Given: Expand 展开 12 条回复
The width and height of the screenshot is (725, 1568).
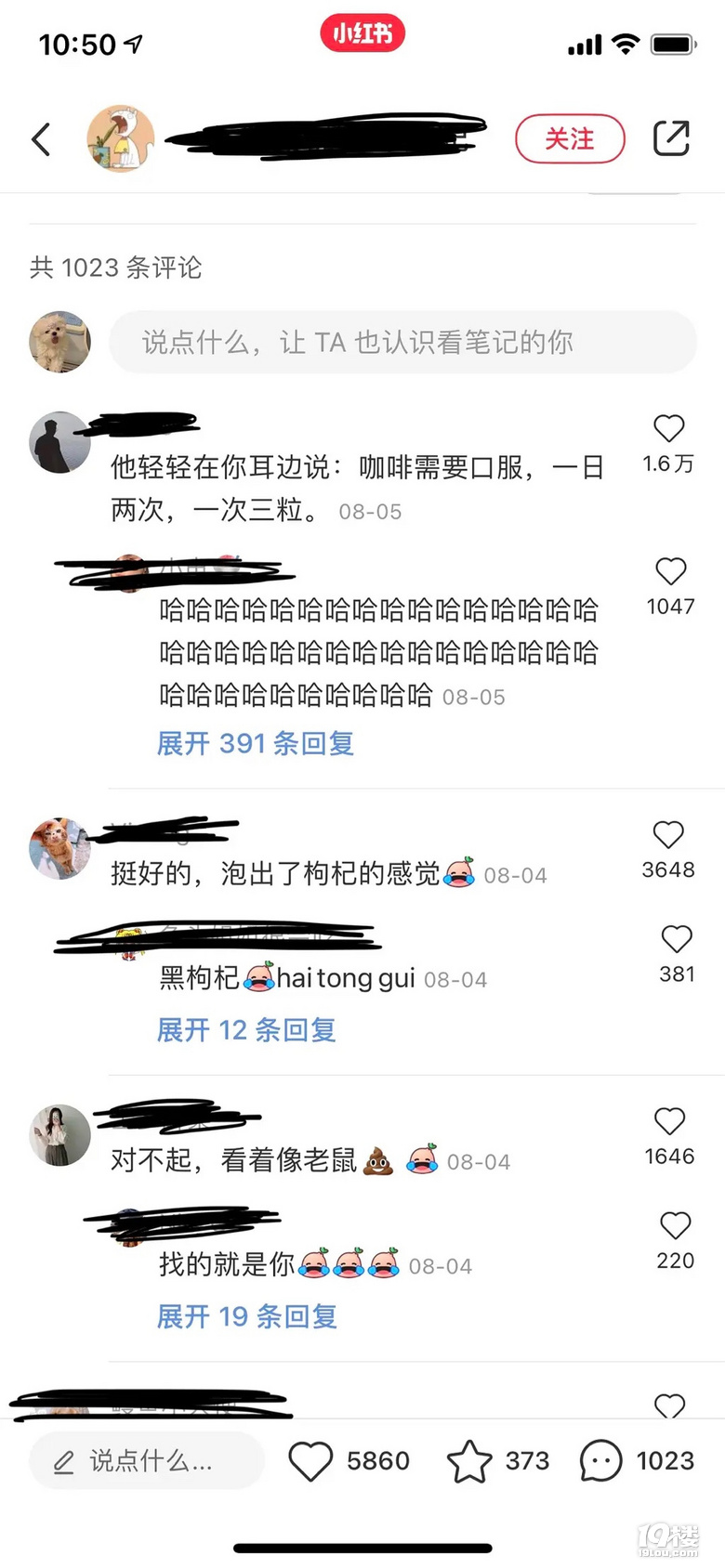Looking at the screenshot, I should tap(246, 1030).
